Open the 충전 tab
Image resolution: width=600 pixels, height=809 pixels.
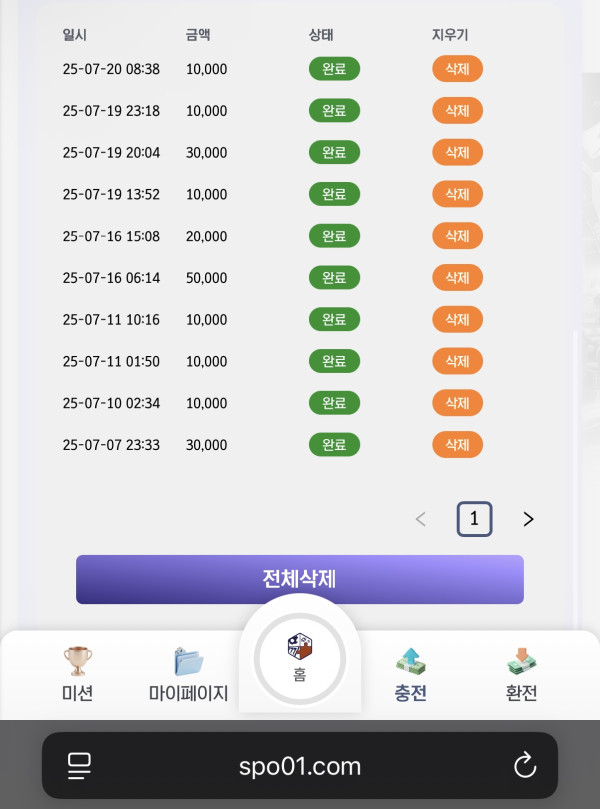pos(410,674)
